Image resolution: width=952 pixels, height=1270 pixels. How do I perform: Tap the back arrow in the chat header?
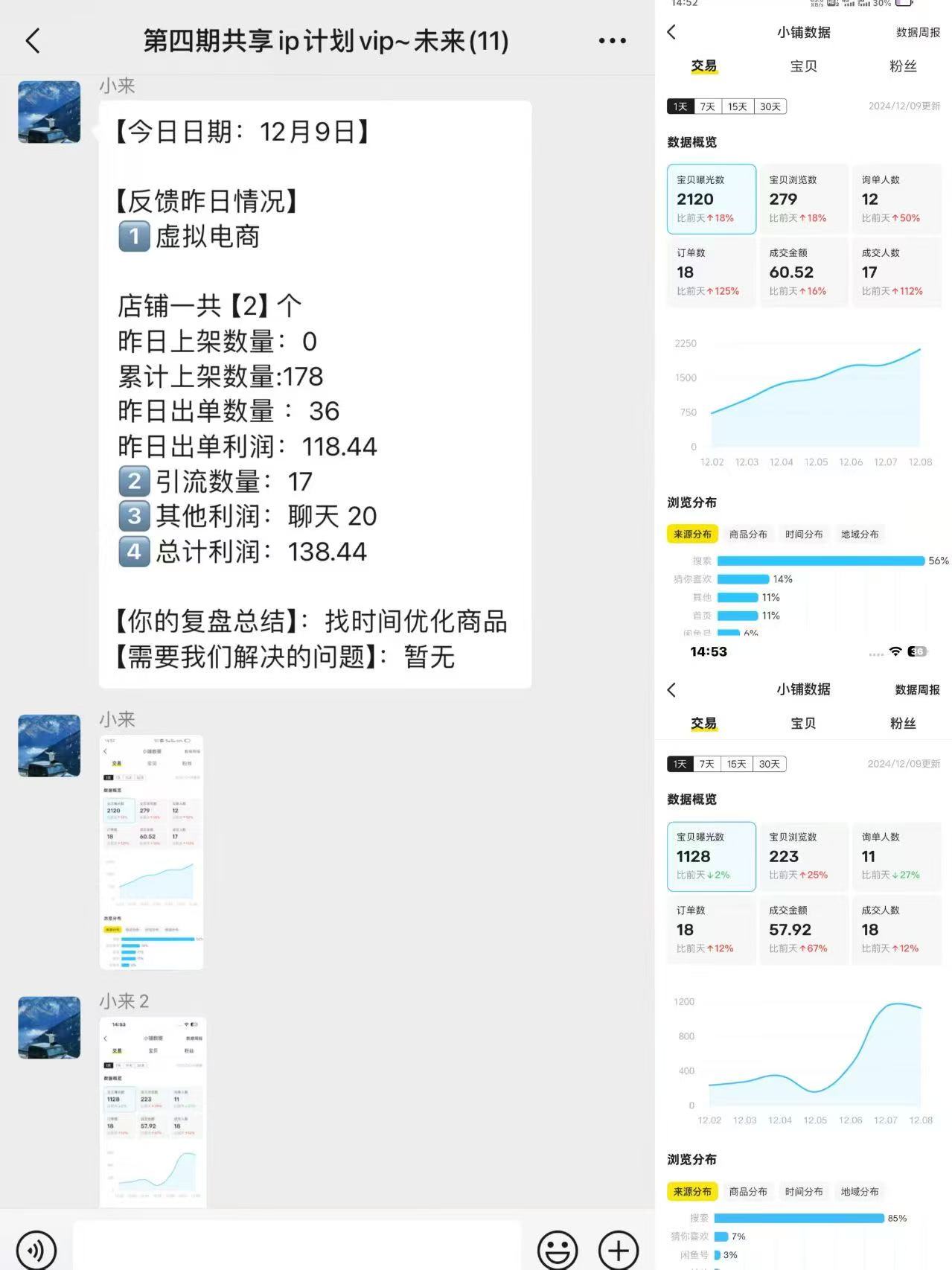(x=33, y=41)
